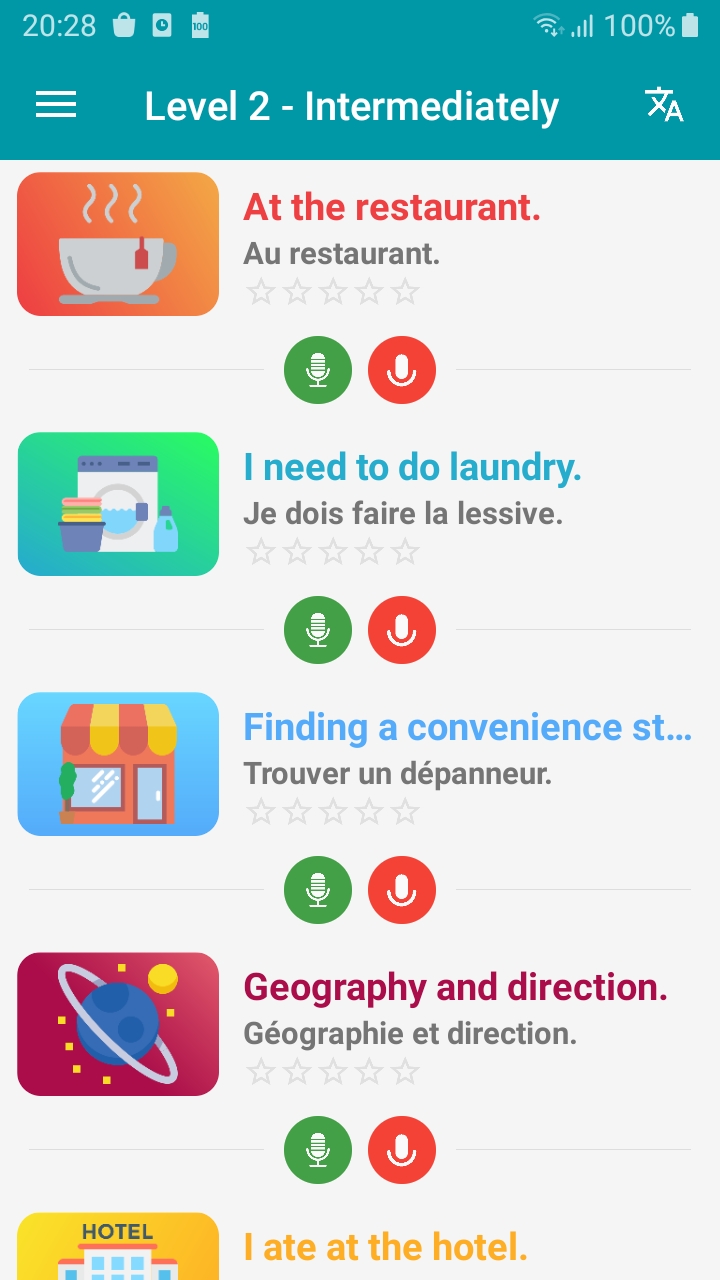
Task: Open the Geography and direction lesson
Action: (455, 988)
